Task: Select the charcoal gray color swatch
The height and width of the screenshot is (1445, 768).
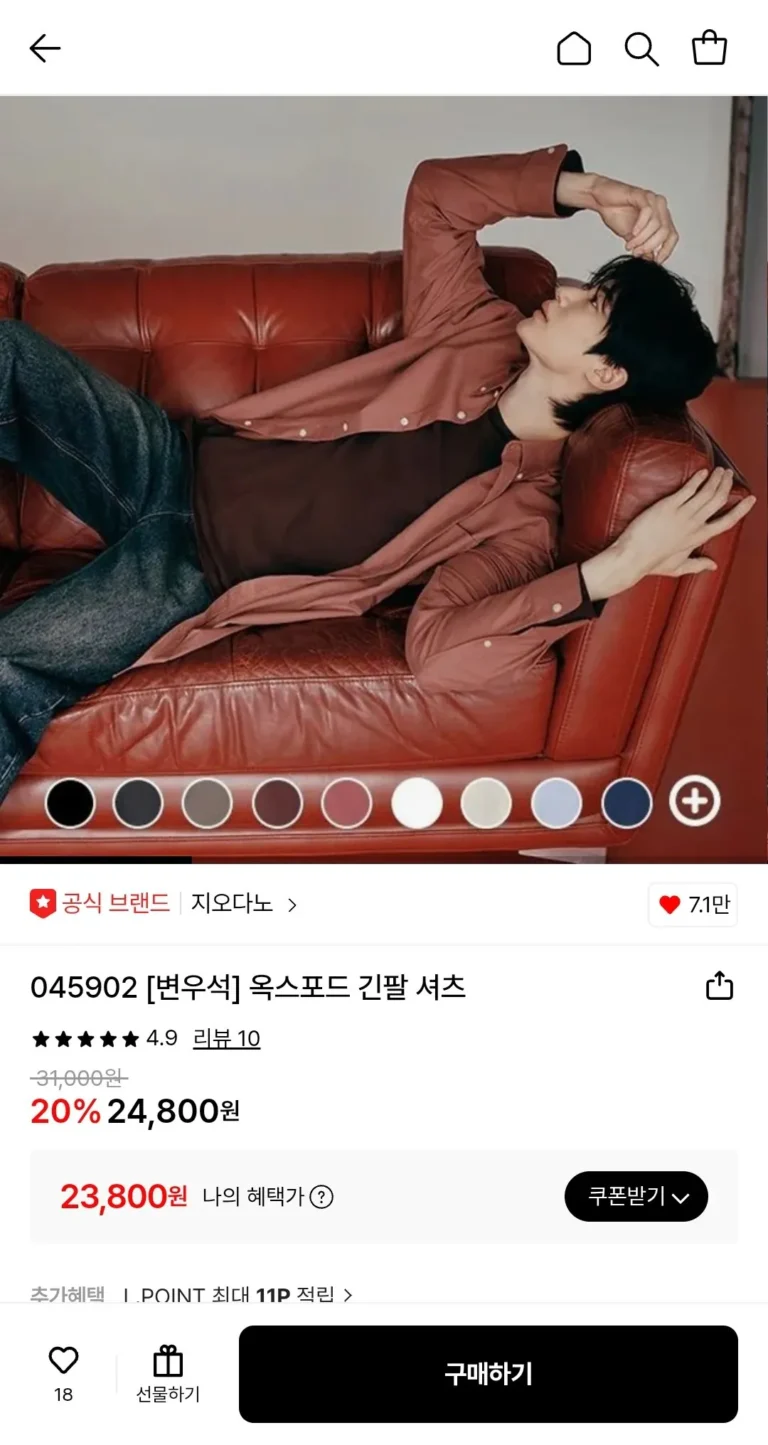Action: click(138, 803)
